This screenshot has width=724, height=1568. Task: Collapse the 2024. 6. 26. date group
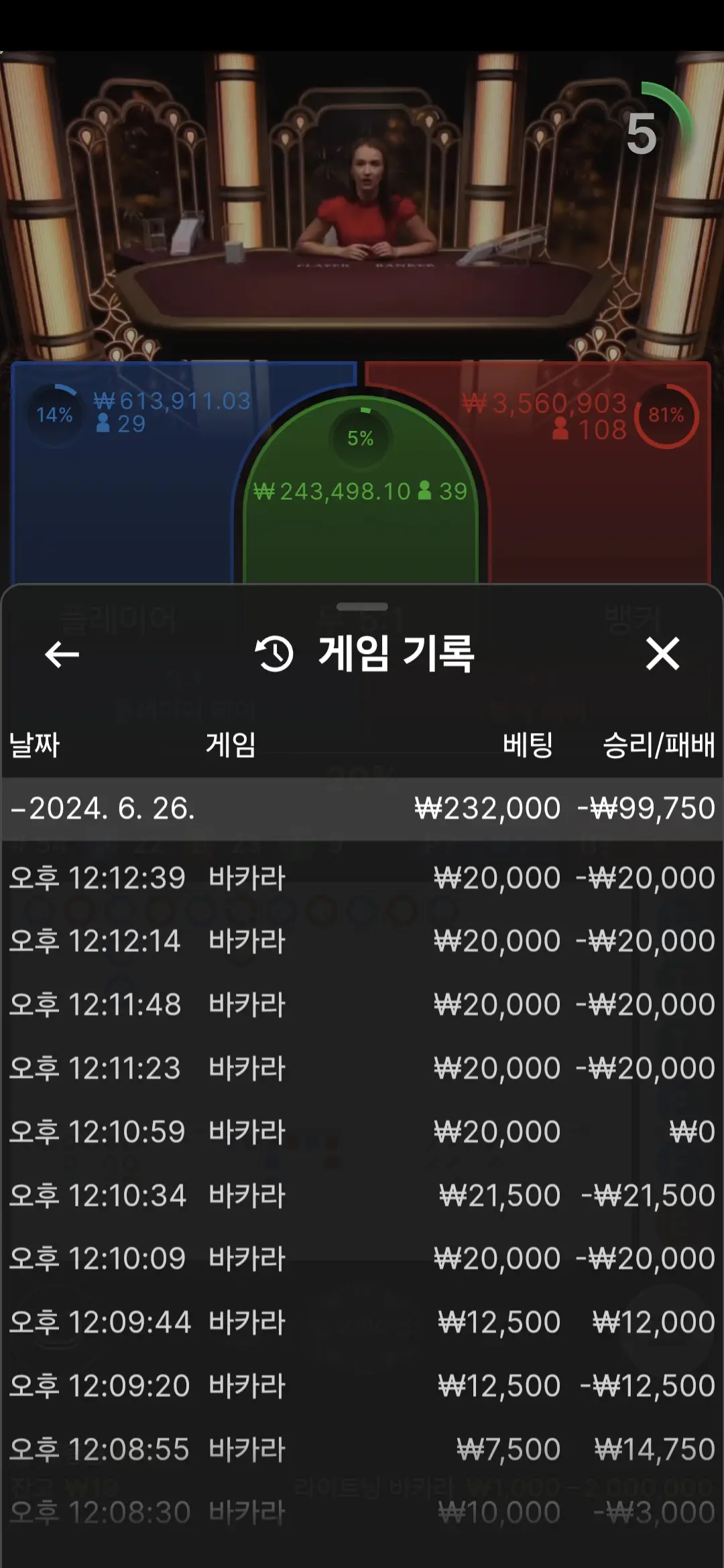(362, 808)
